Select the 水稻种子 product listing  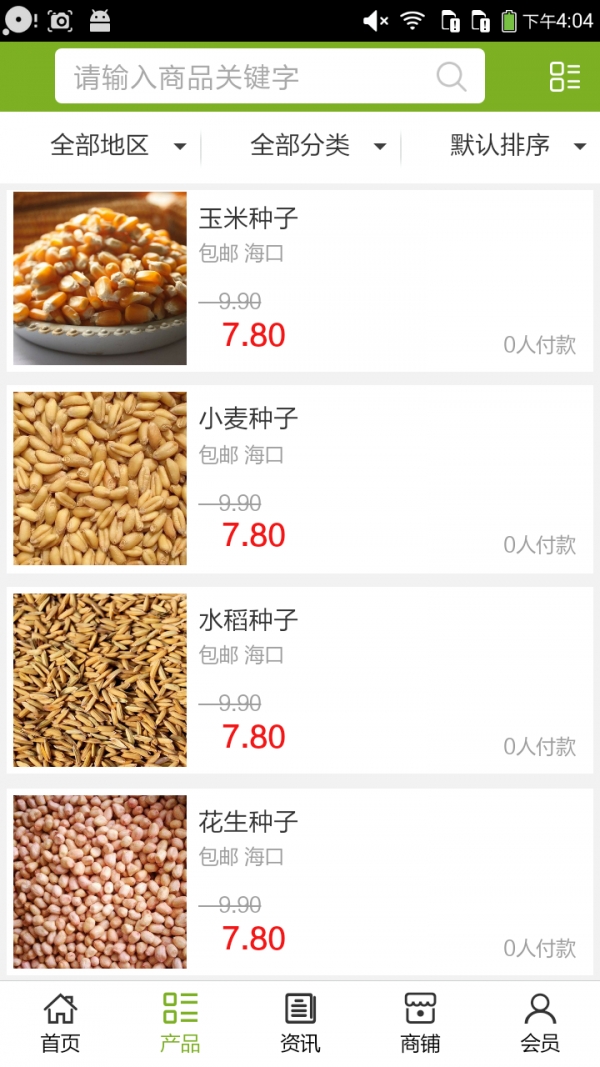tap(300, 680)
